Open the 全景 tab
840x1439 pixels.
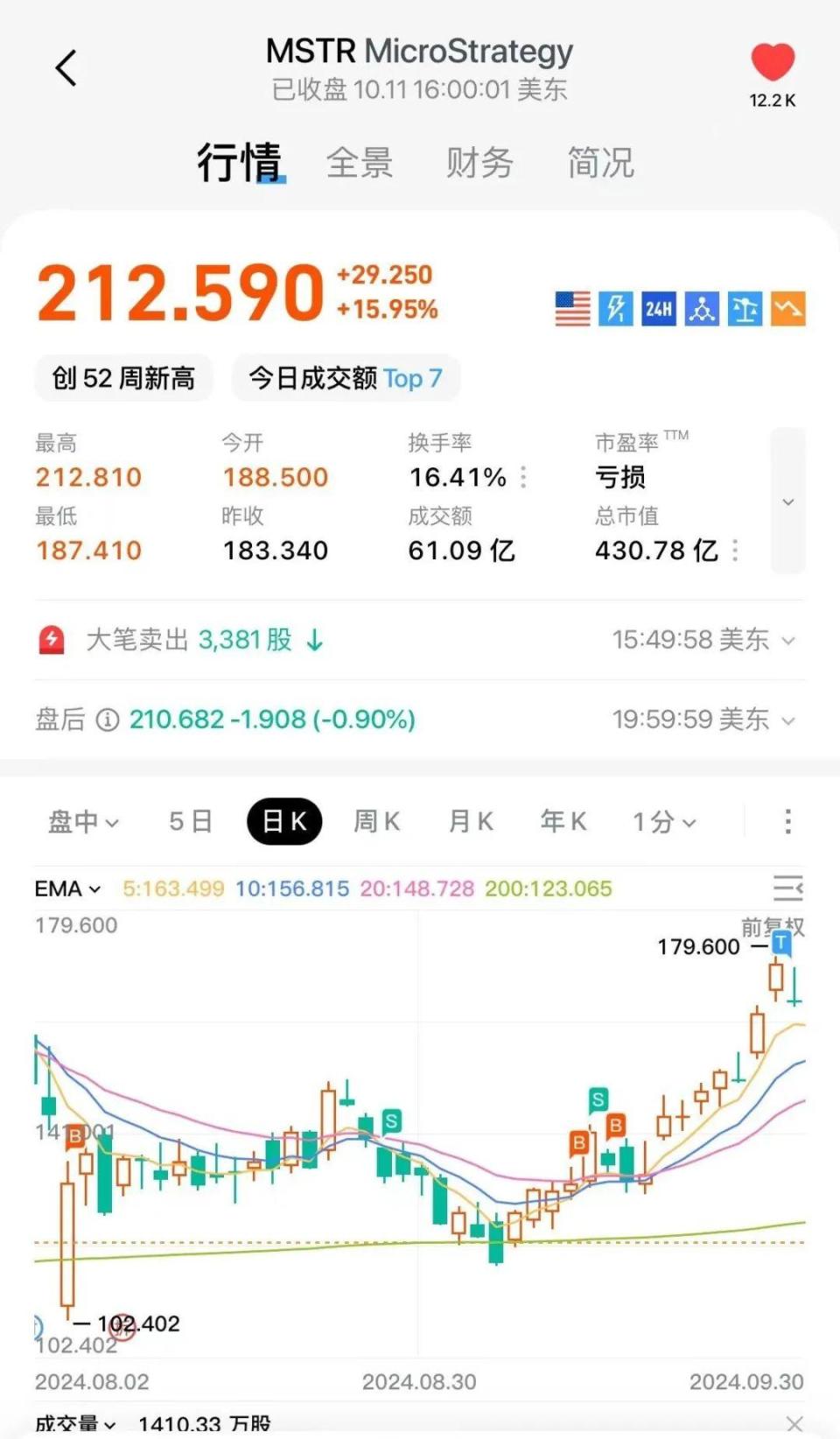pyautogui.click(x=360, y=164)
